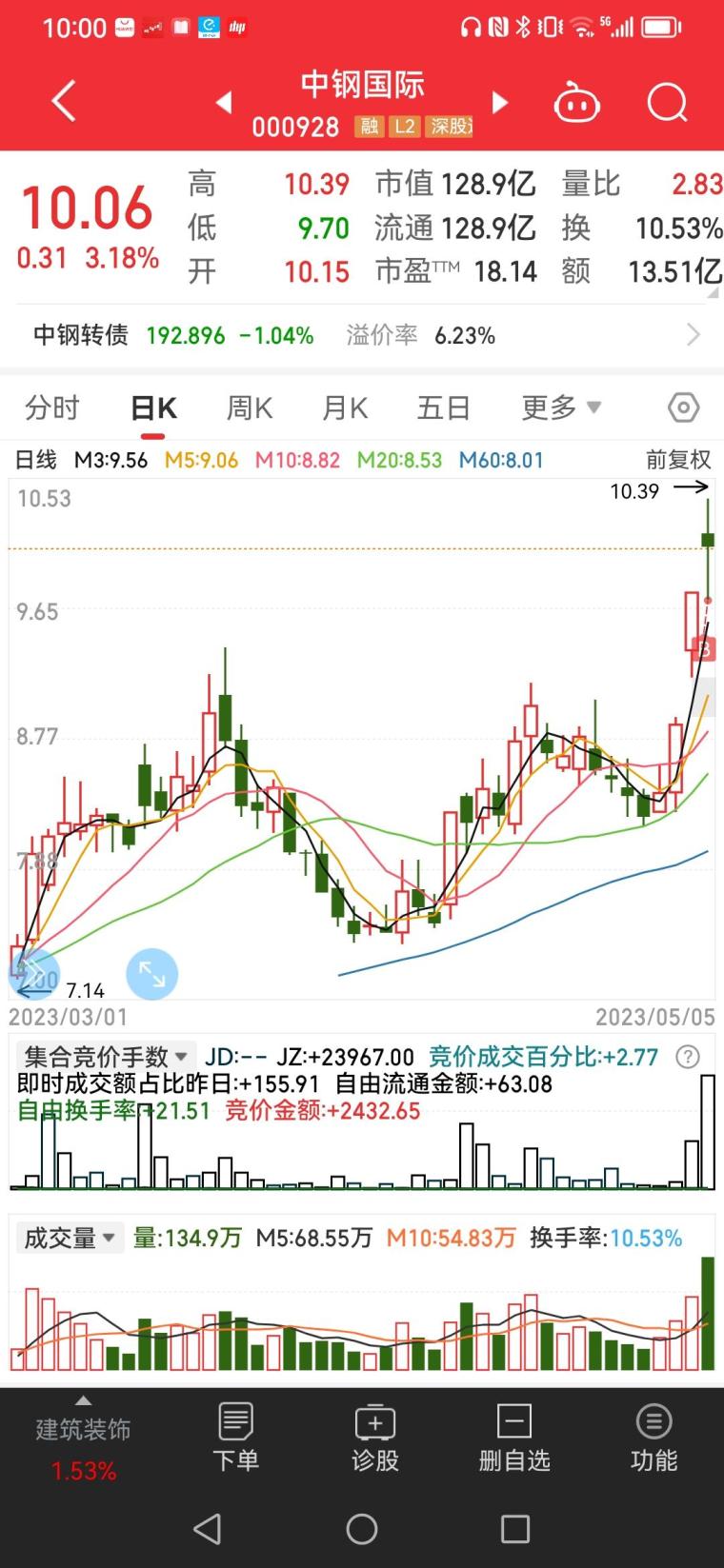The height and width of the screenshot is (1568, 724).
Task: Change the 前复权 adjustment mode
Action: tap(678, 460)
